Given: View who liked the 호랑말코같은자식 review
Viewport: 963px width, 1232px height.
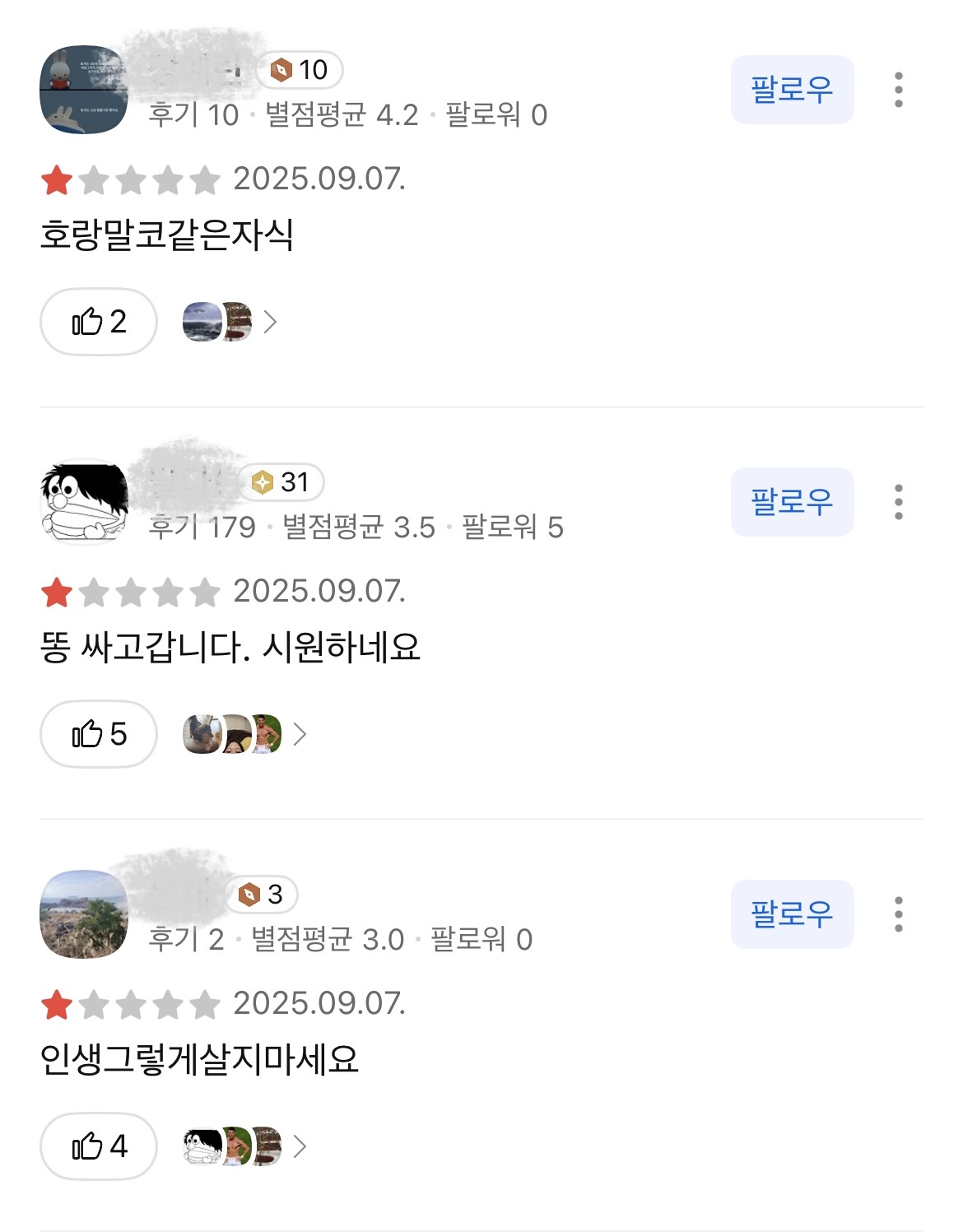Looking at the screenshot, I should click(x=230, y=322).
